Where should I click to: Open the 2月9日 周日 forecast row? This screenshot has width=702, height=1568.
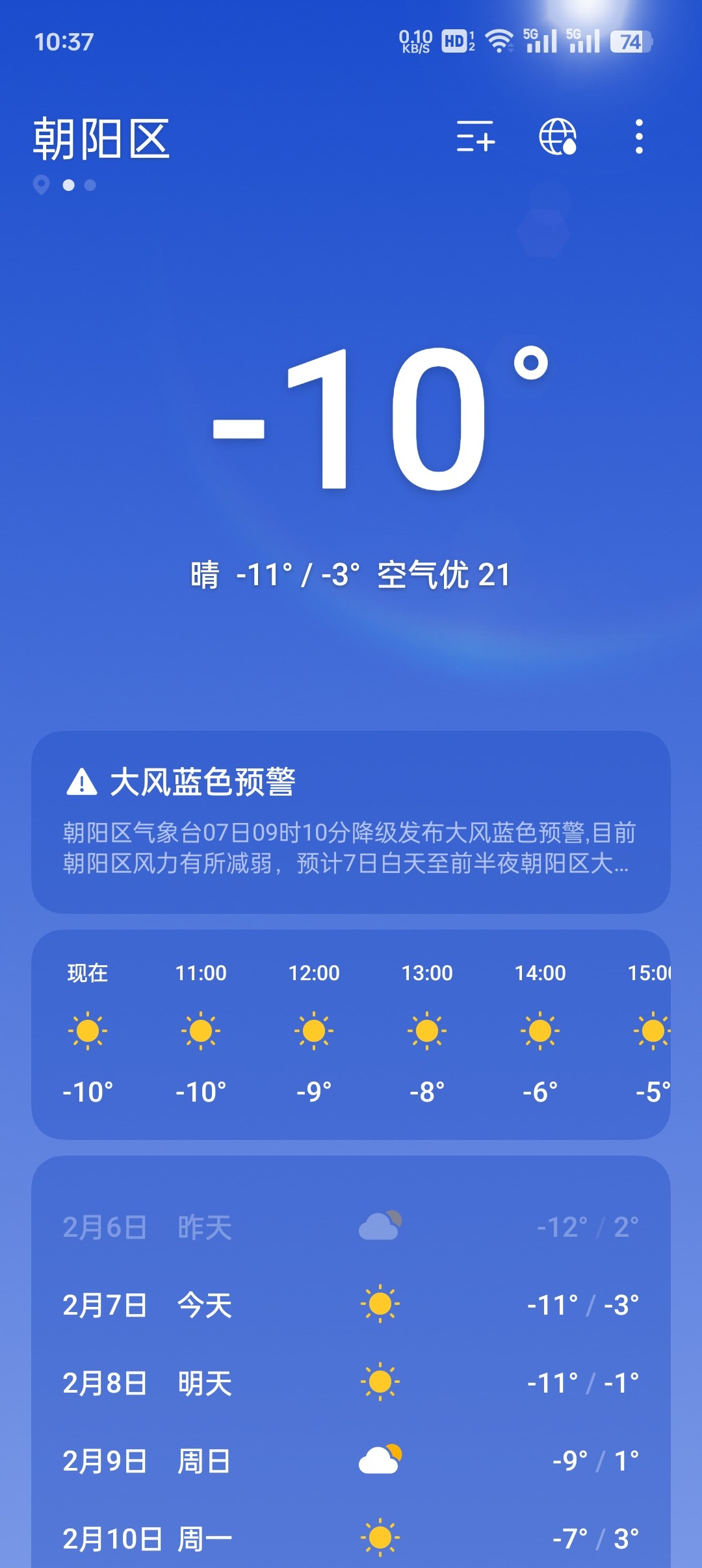coord(351,1461)
